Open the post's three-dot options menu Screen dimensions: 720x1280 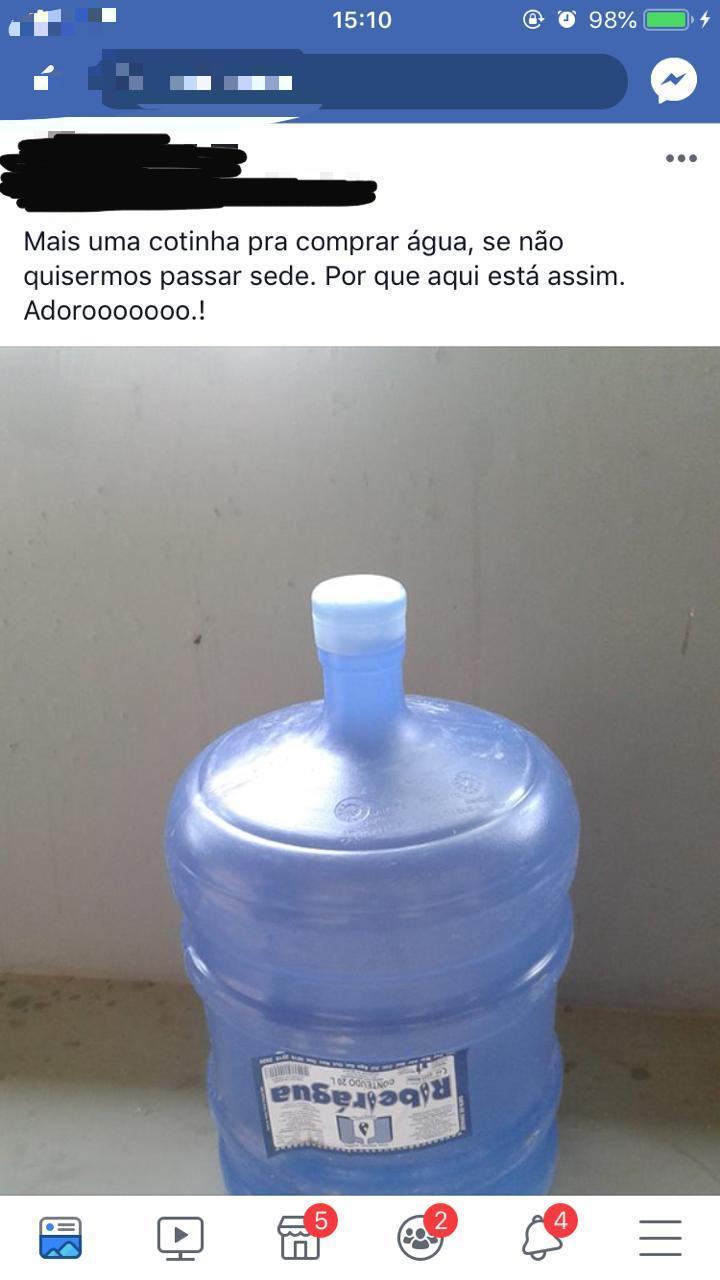[x=681, y=158]
